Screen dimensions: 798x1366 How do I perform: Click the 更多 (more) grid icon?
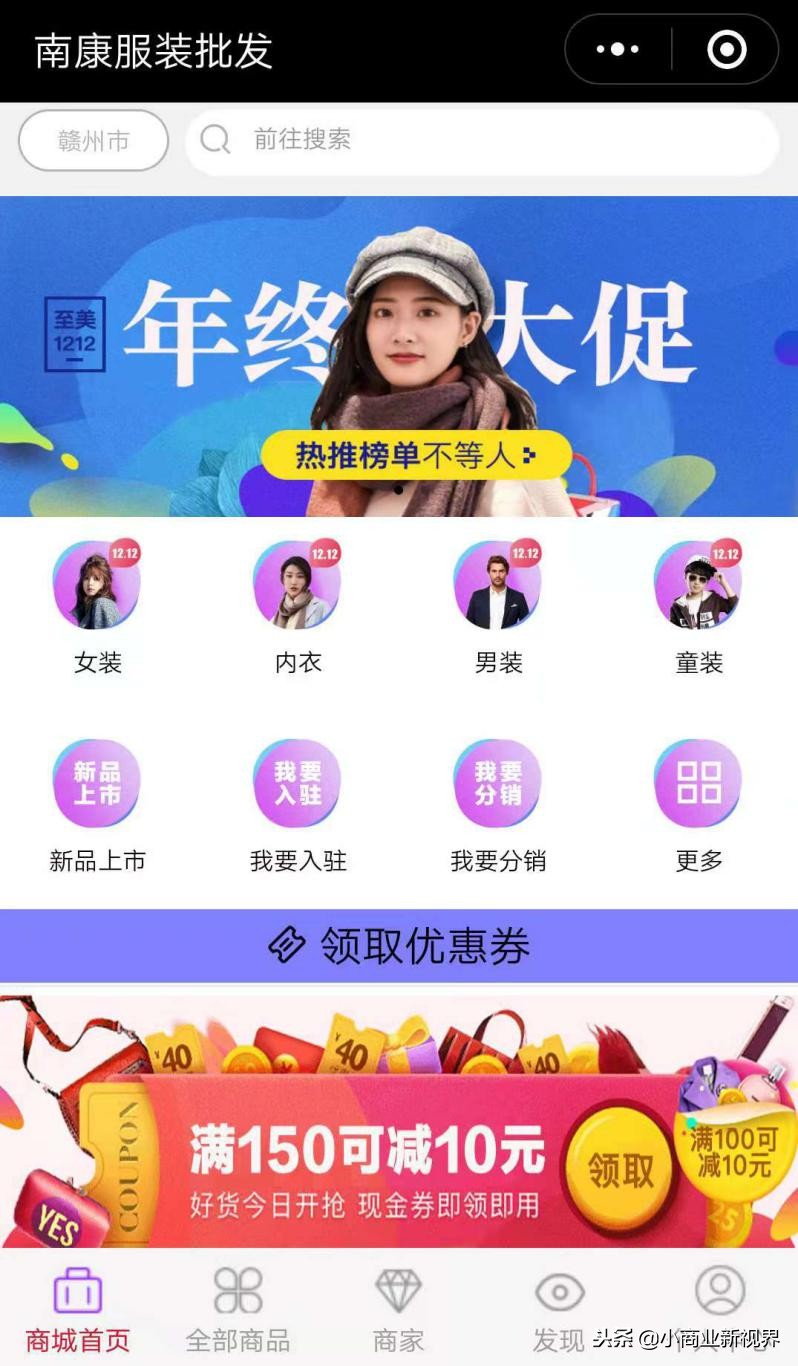click(x=697, y=783)
